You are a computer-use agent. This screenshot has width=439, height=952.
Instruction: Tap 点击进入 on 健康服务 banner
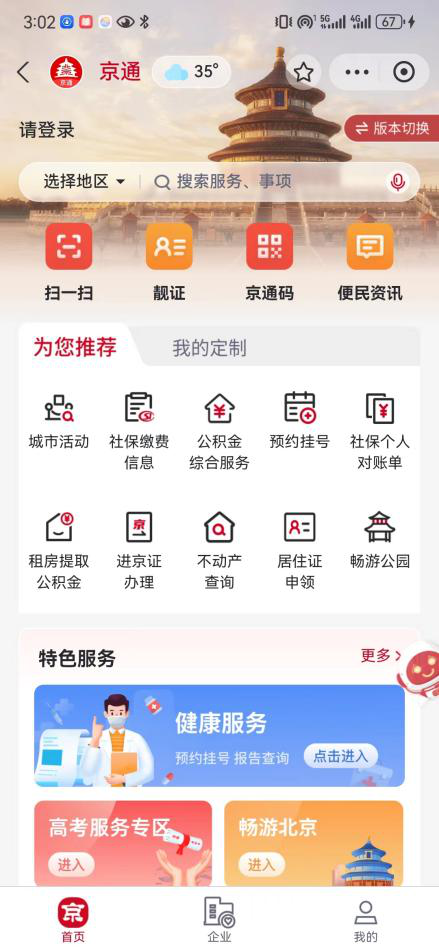click(341, 756)
